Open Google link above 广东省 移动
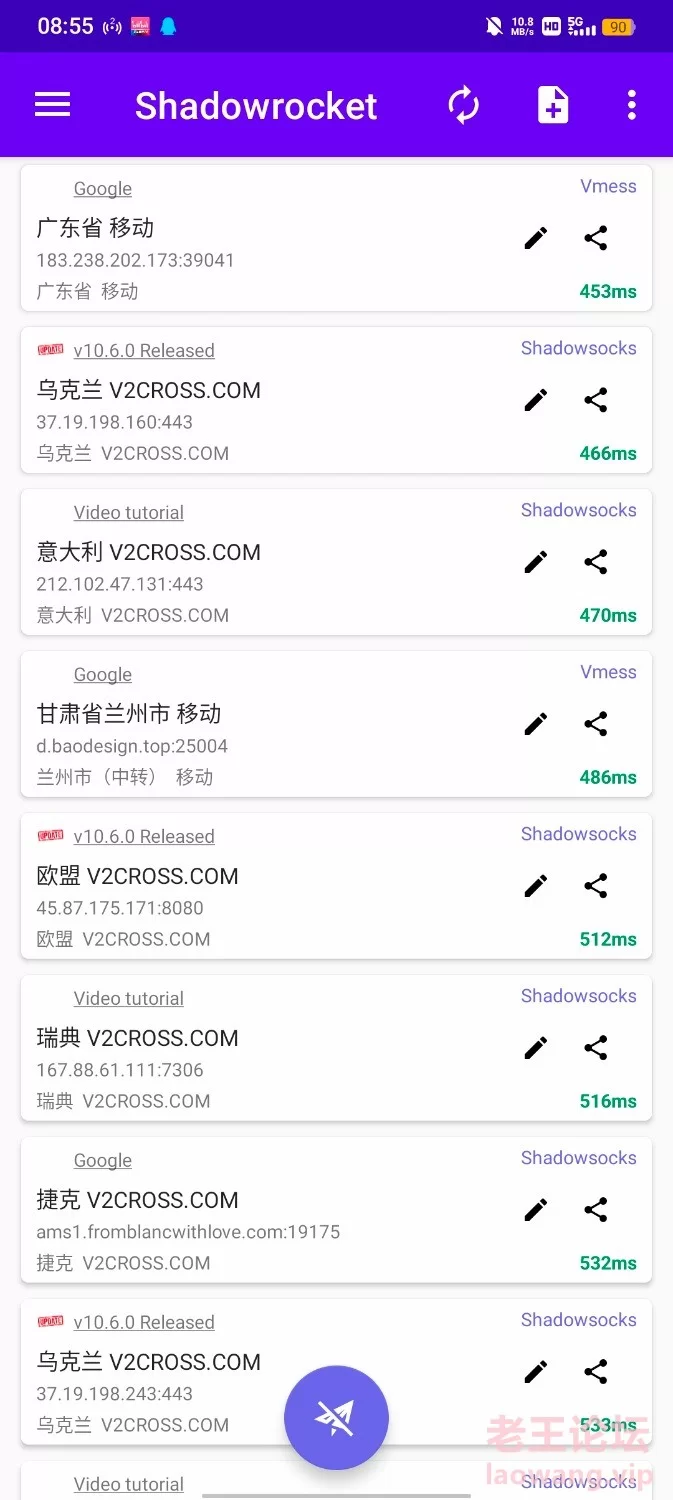673x1500 pixels. [x=103, y=189]
